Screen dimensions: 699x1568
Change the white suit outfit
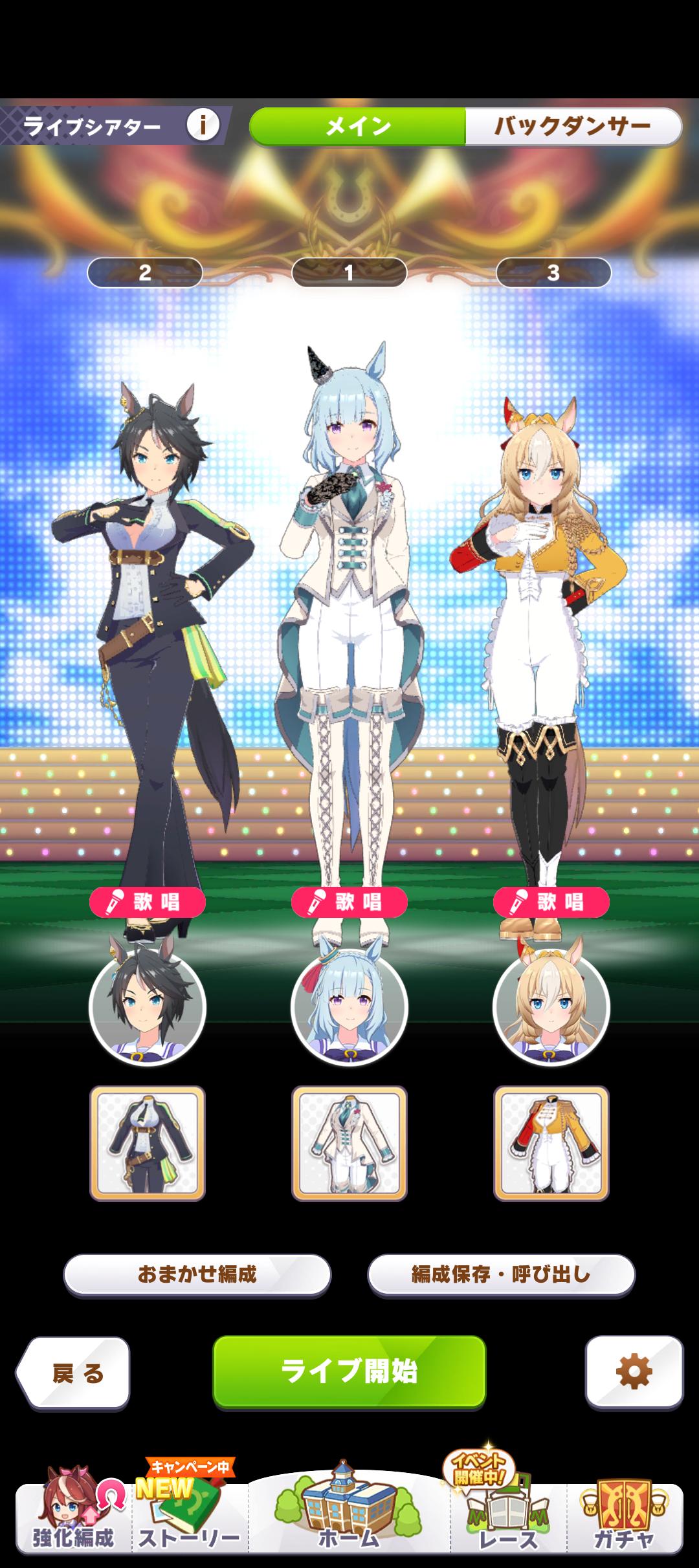pos(349,1143)
